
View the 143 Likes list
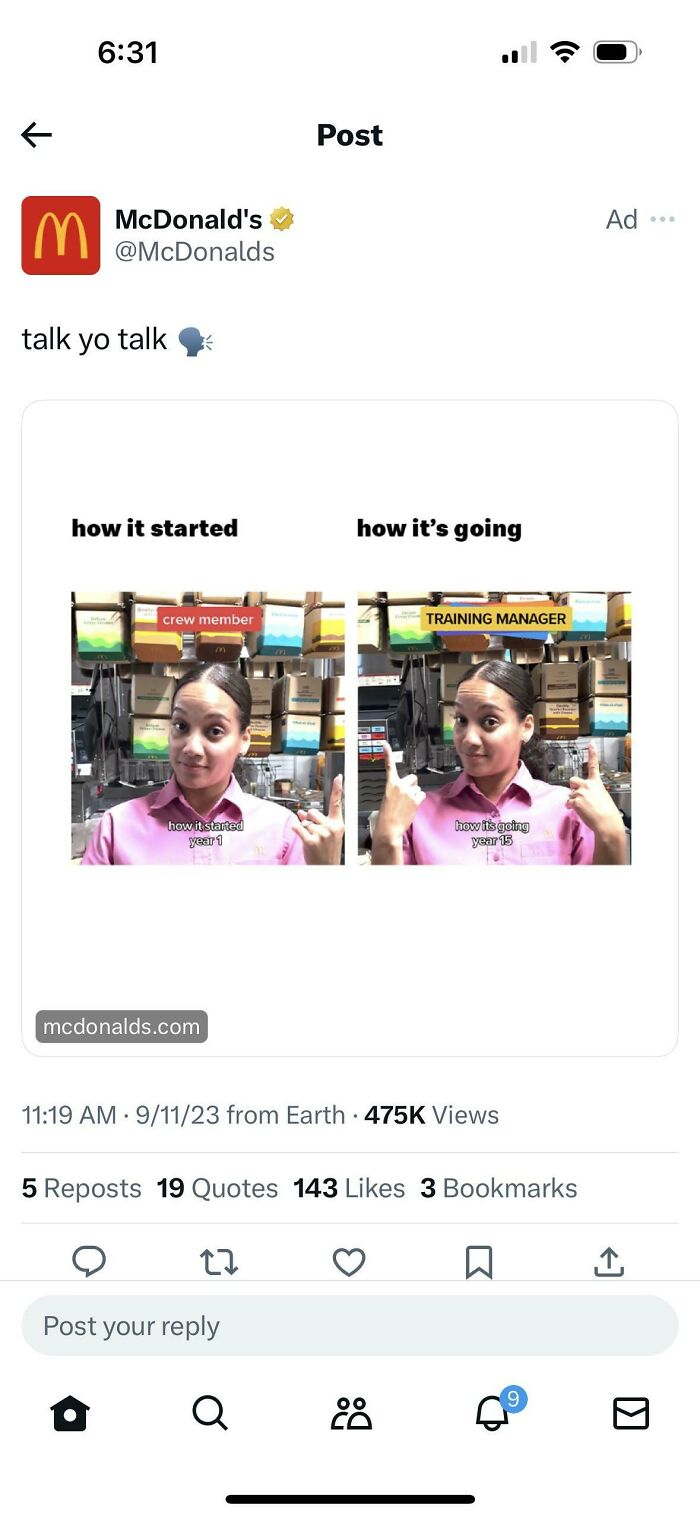349,1188
